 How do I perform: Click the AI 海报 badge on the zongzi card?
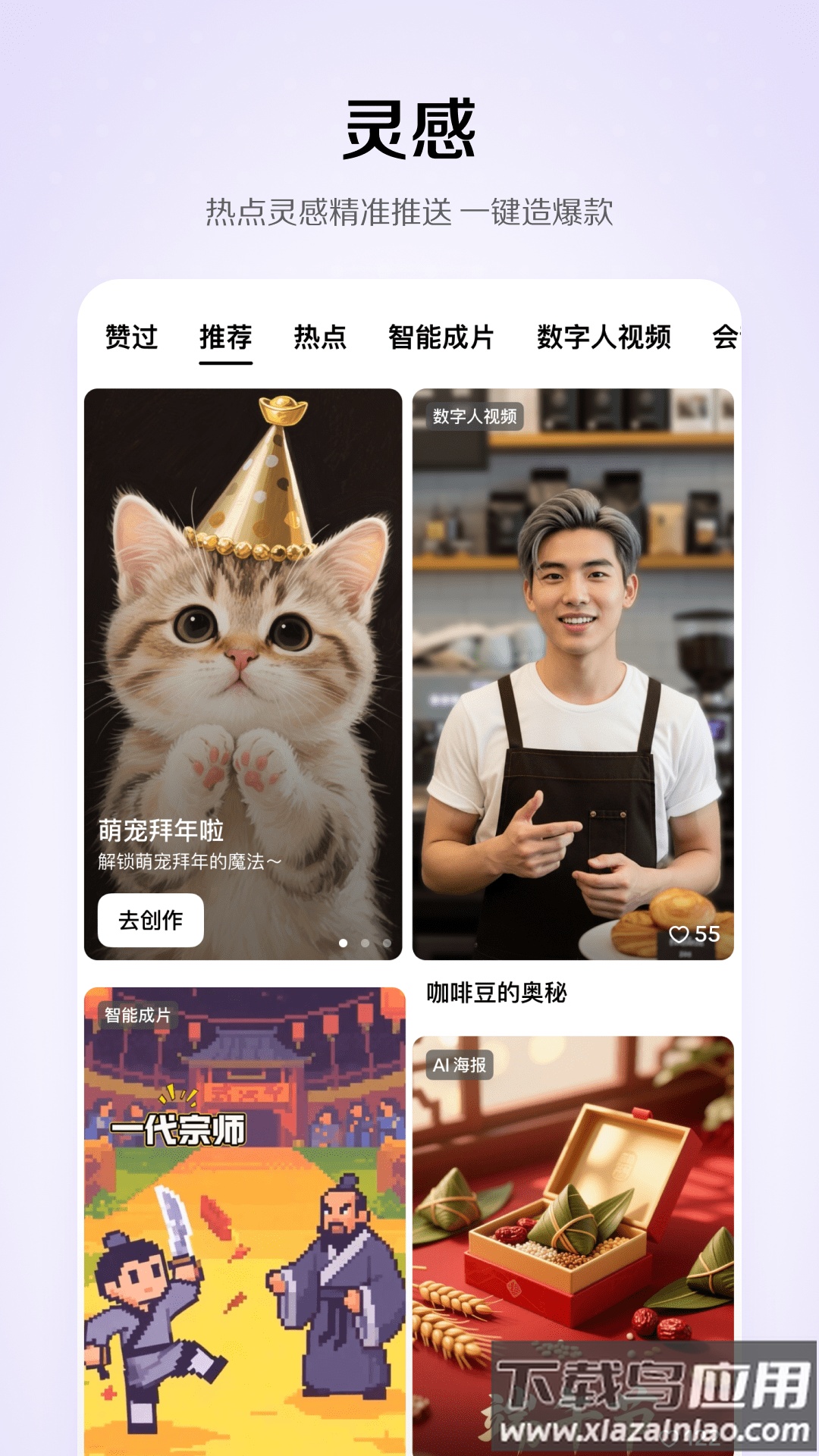coord(461,1063)
